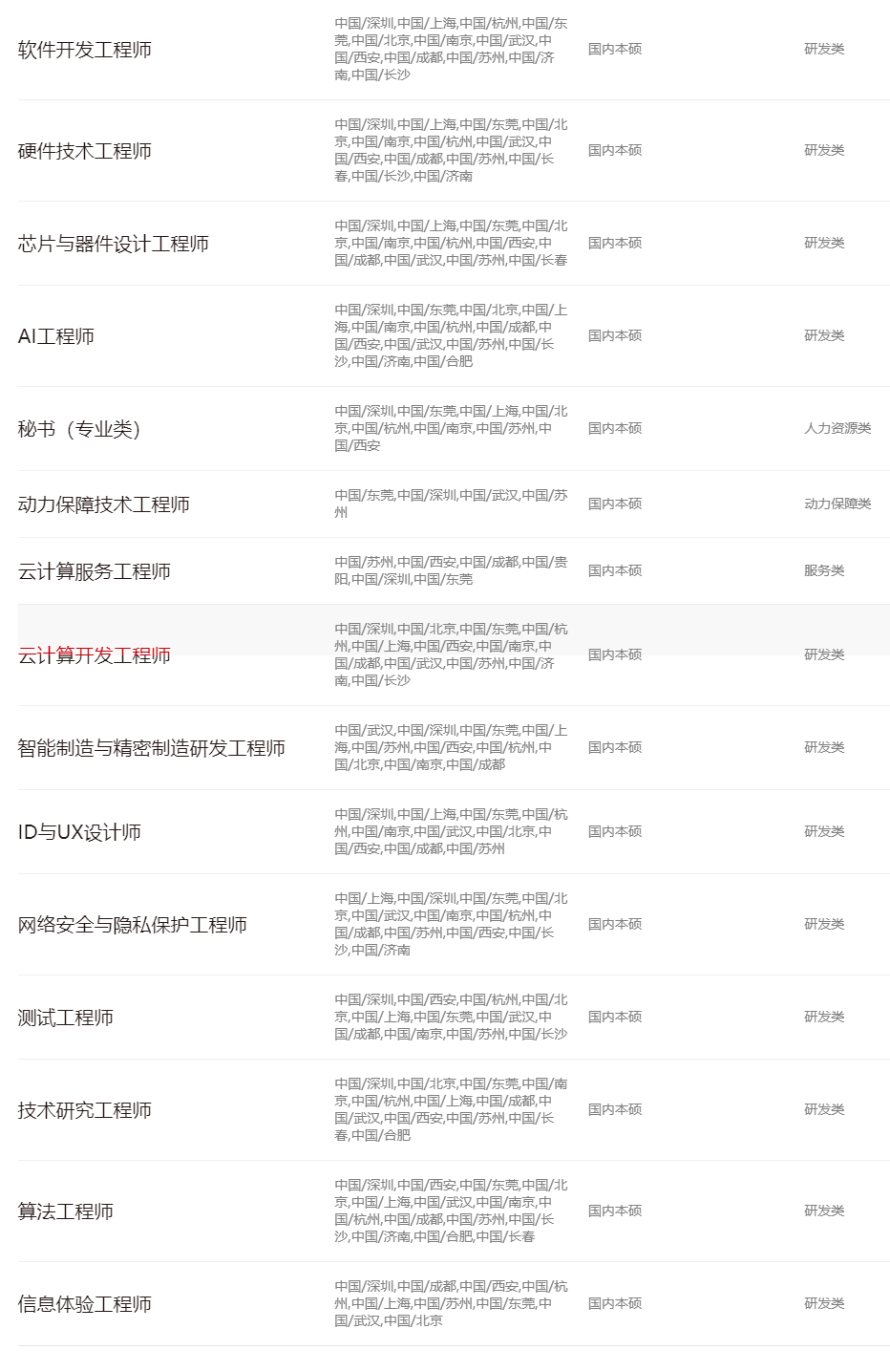This screenshot has width=890, height=1372.
Task: Open the 网络安全与隐私保护工程师 job
Action: pyautogui.click(x=132, y=925)
